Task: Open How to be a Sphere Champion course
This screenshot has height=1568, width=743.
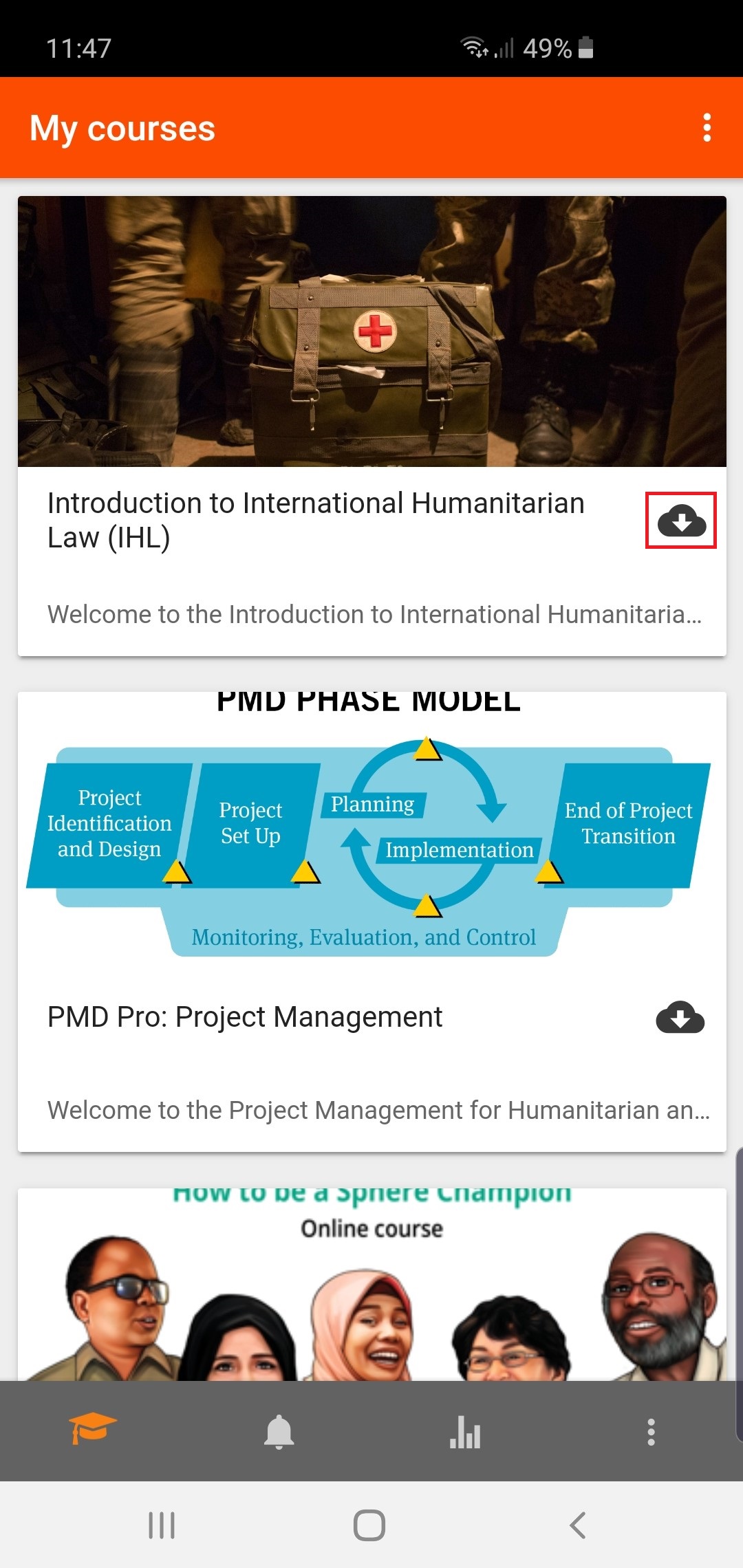Action: (x=371, y=1286)
